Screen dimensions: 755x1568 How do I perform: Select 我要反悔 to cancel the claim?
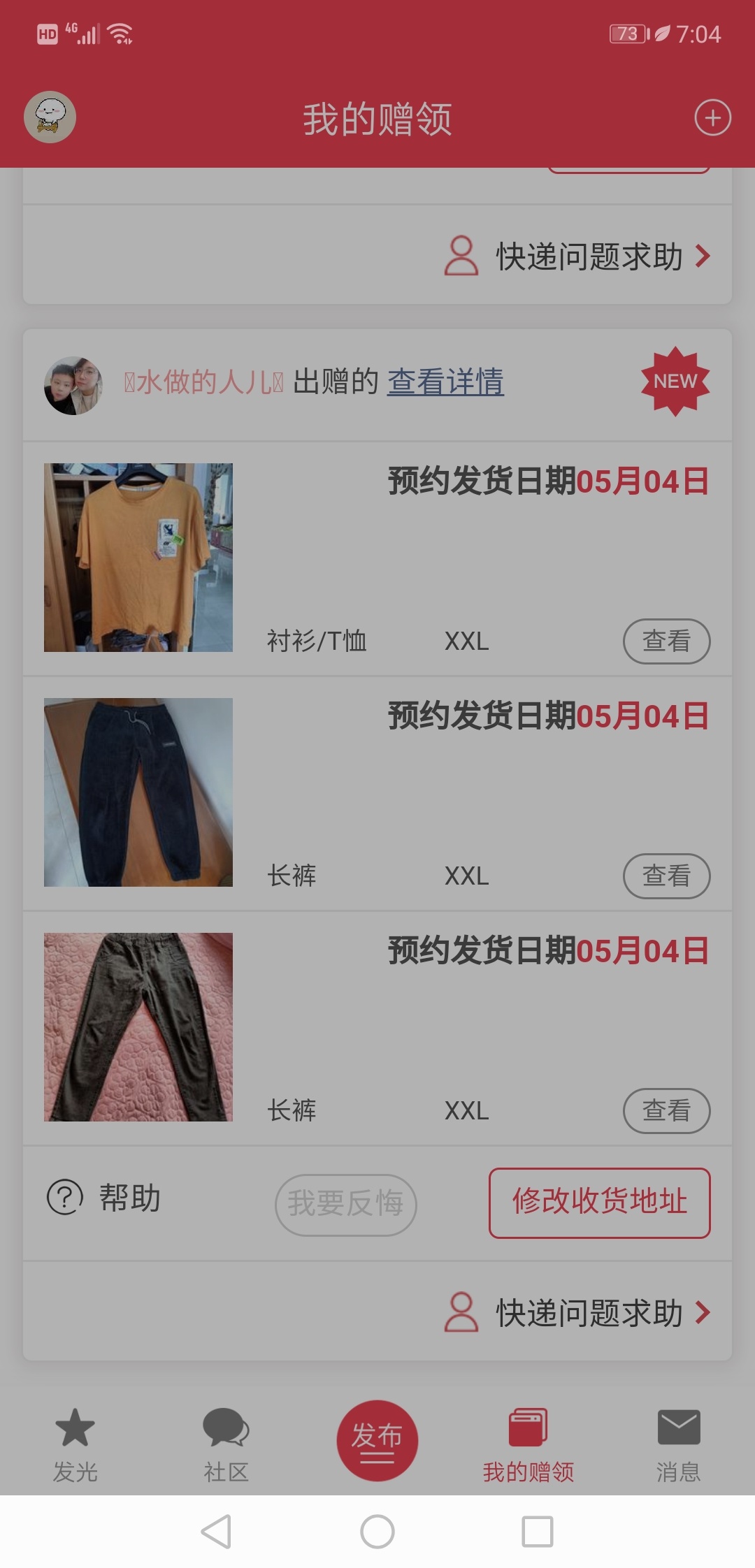click(x=345, y=1204)
